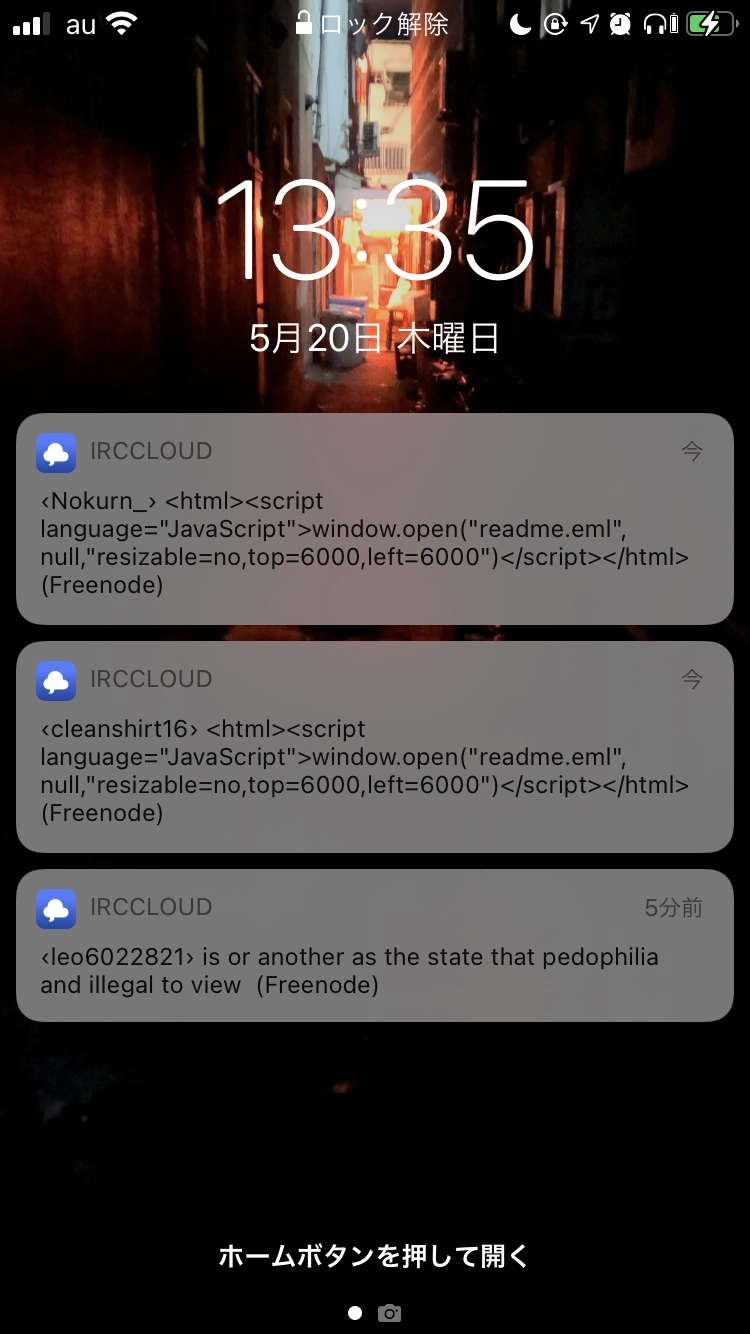
Task: Open the IRCCloud notification from Nokurn_
Action: point(374,519)
